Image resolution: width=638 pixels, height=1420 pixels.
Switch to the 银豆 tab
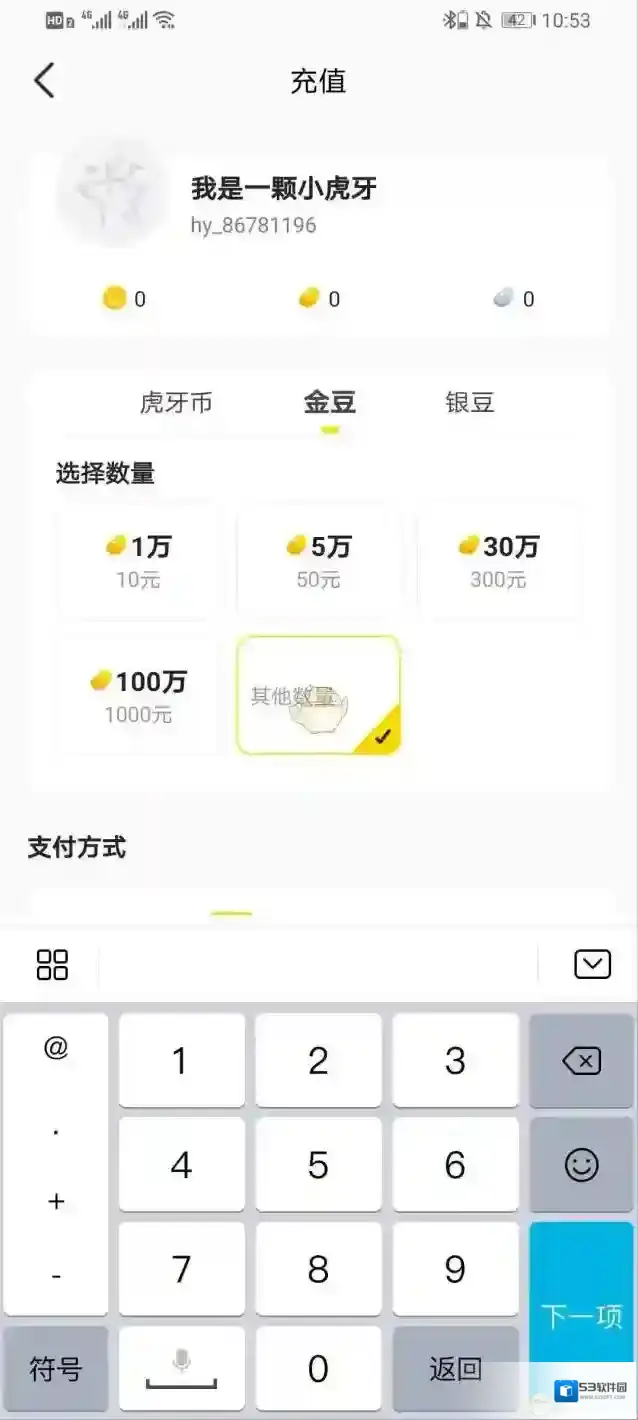tap(469, 403)
